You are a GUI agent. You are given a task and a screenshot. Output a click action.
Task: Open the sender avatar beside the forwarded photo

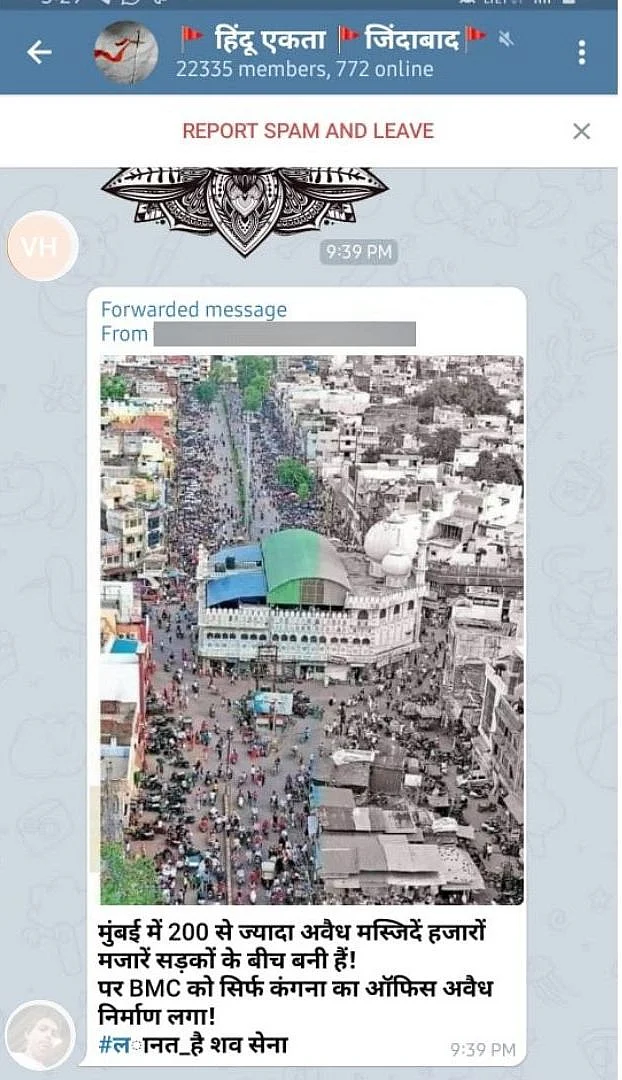tap(40, 1035)
